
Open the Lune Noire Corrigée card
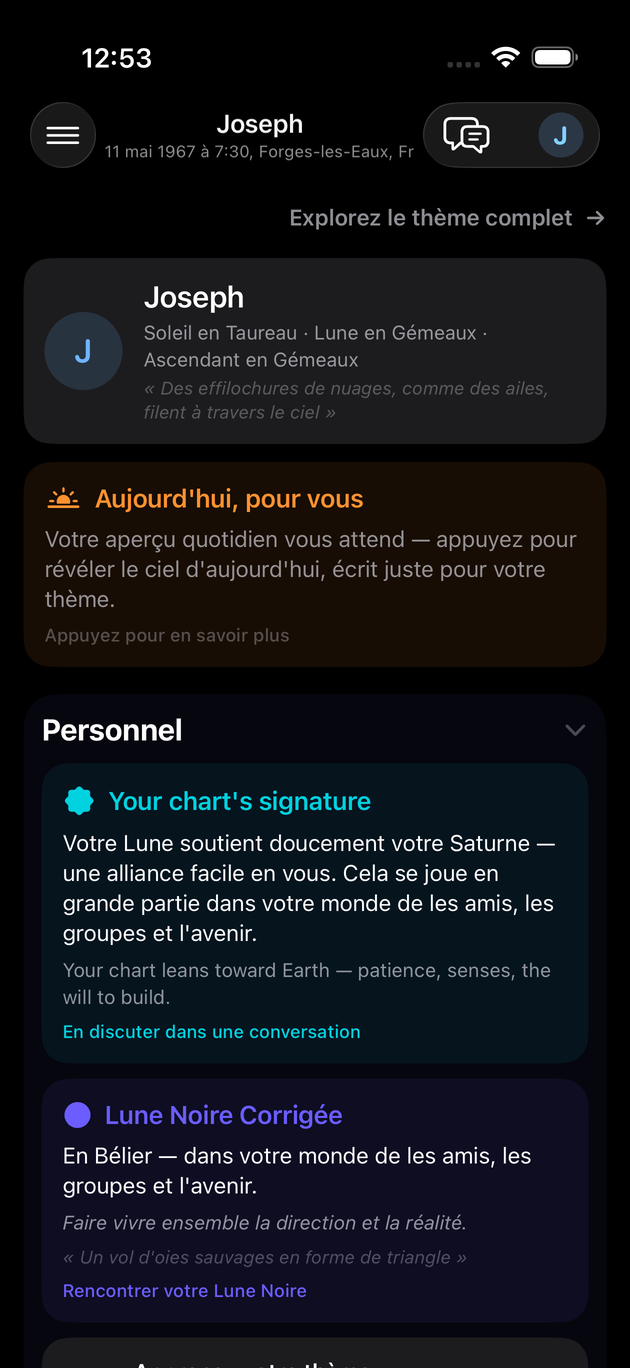click(x=315, y=1200)
